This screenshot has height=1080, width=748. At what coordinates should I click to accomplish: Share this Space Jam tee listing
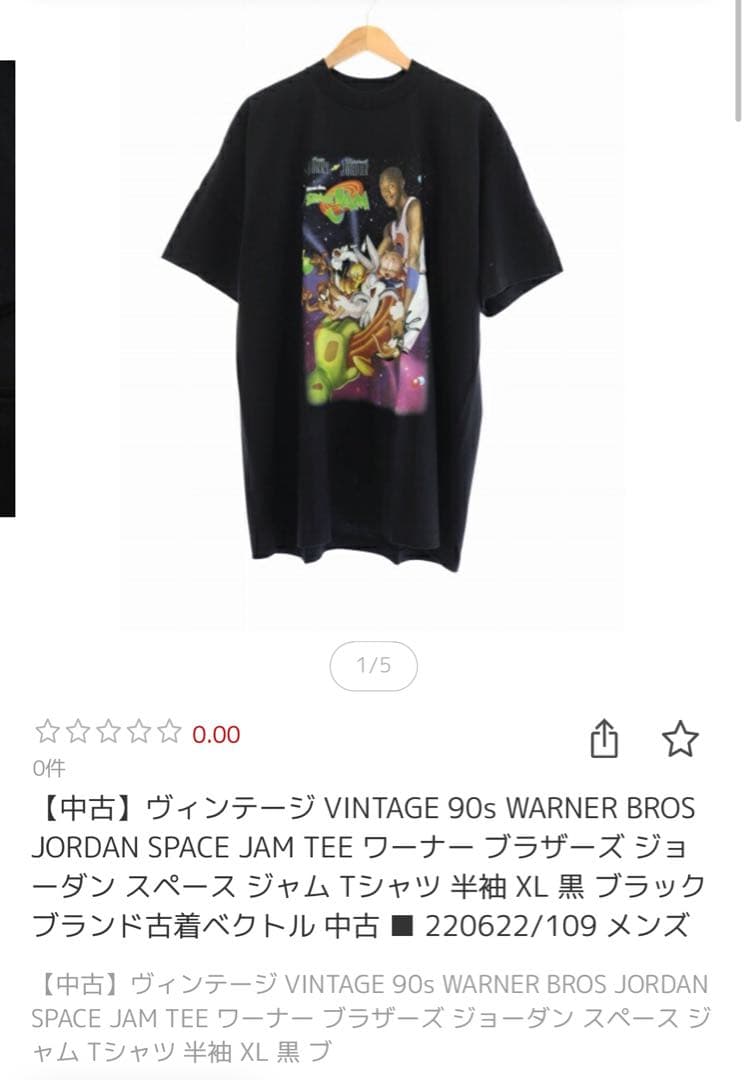click(x=604, y=740)
